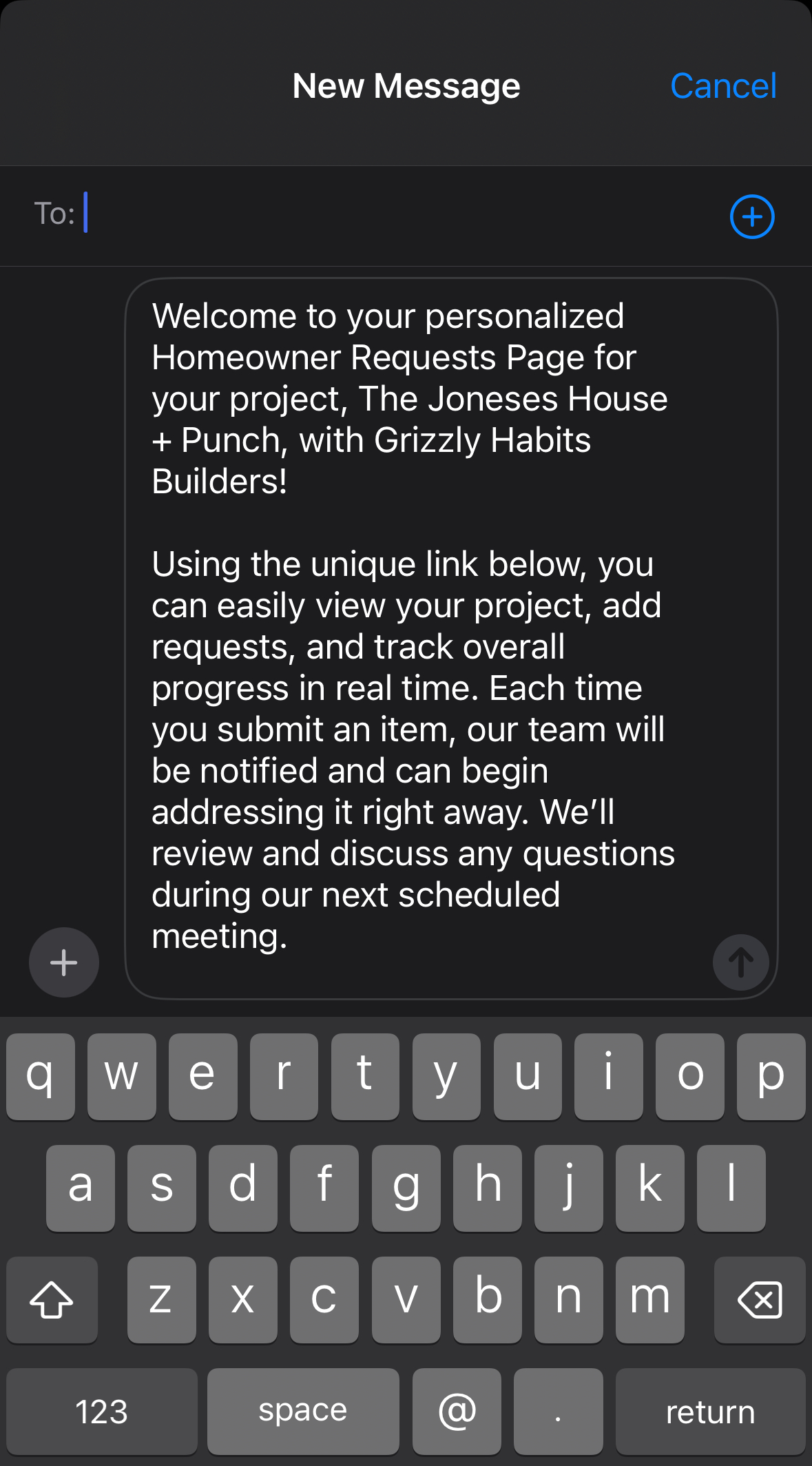The height and width of the screenshot is (1466, 812).
Task: Type the @ symbol key
Action: coord(457,1411)
